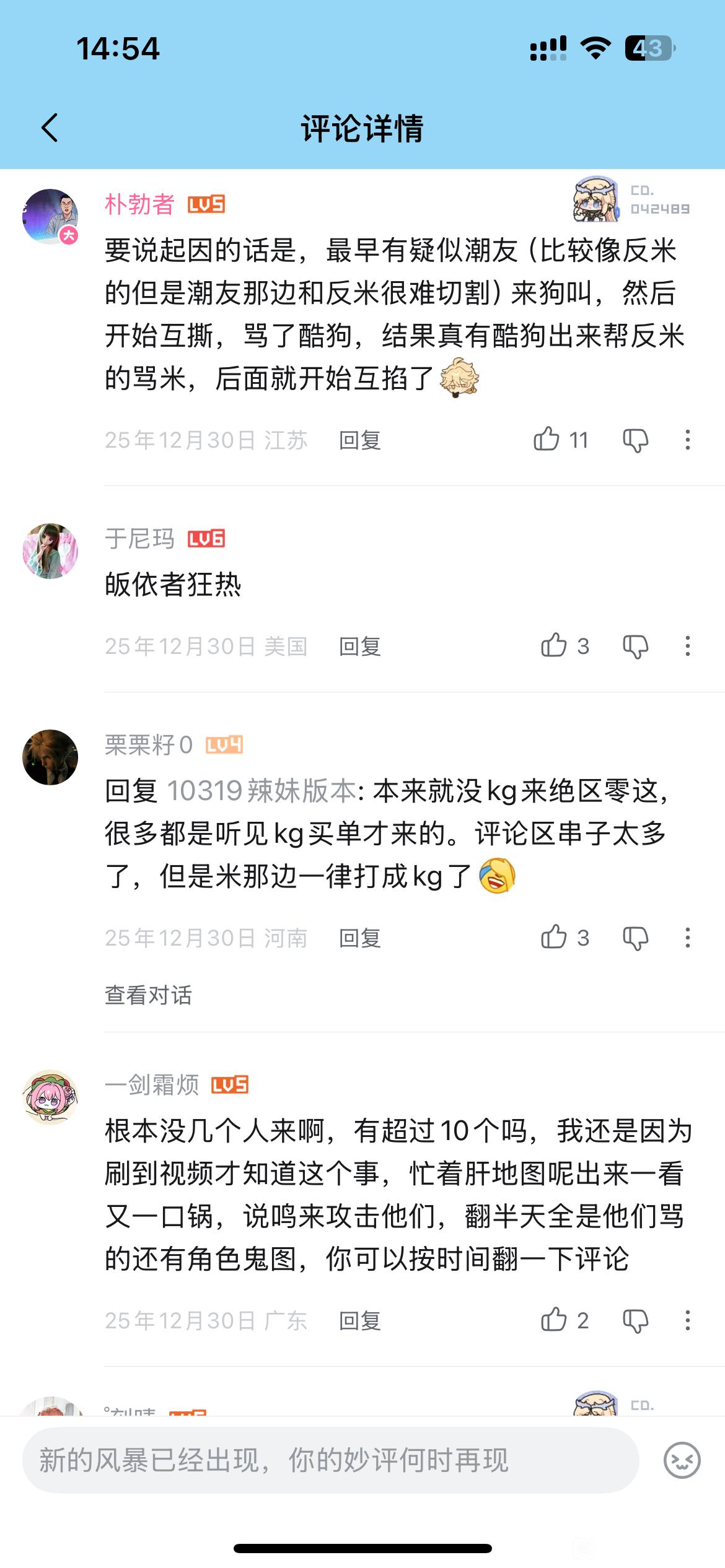Image resolution: width=725 pixels, height=1568 pixels.
Task: Open the emoji picker beside comment box
Action: [x=682, y=1460]
